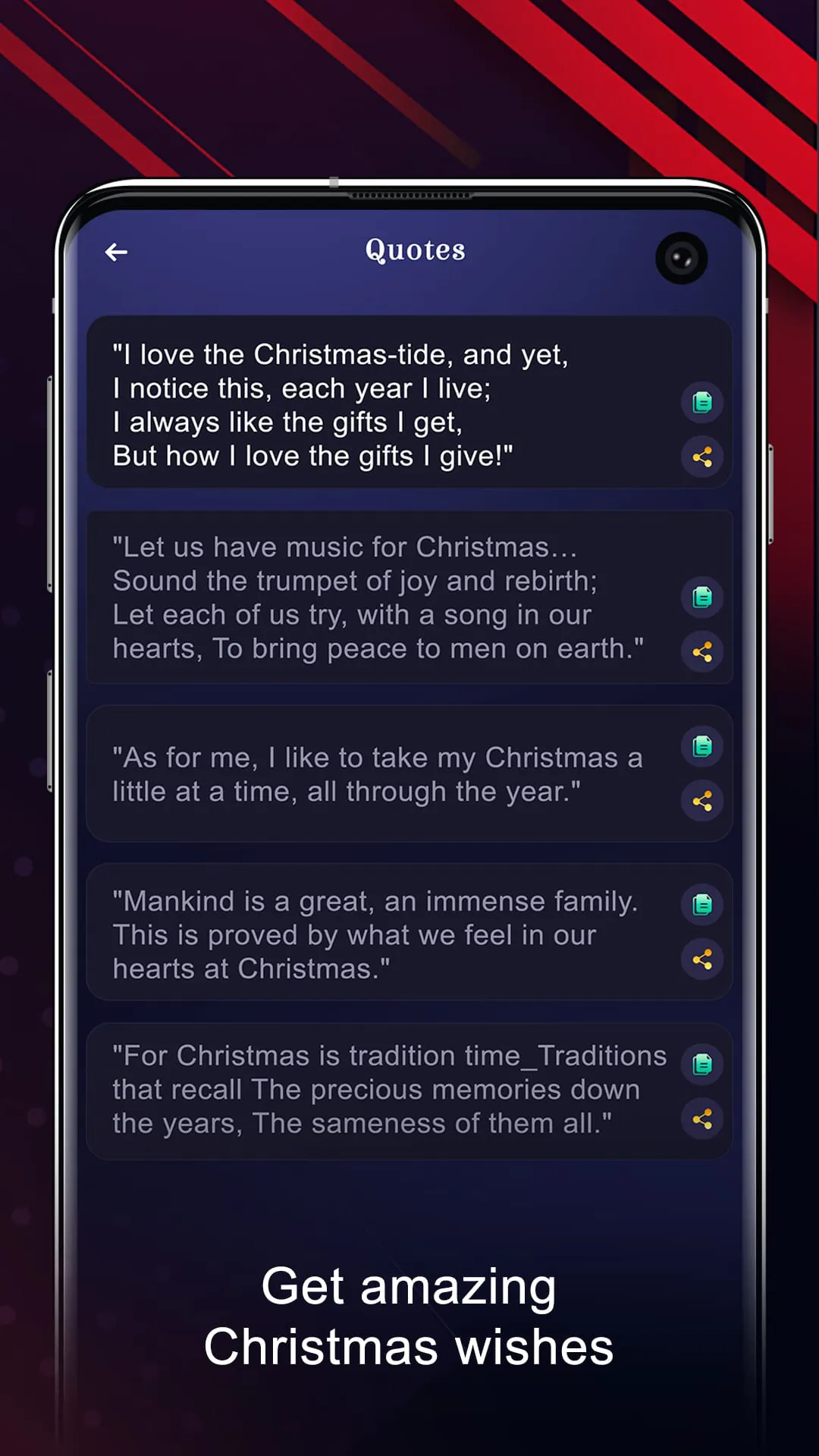Copy the "For Christmas is tradition time" quote
Screen dimensions: 819x1456
pos(701,1065)
